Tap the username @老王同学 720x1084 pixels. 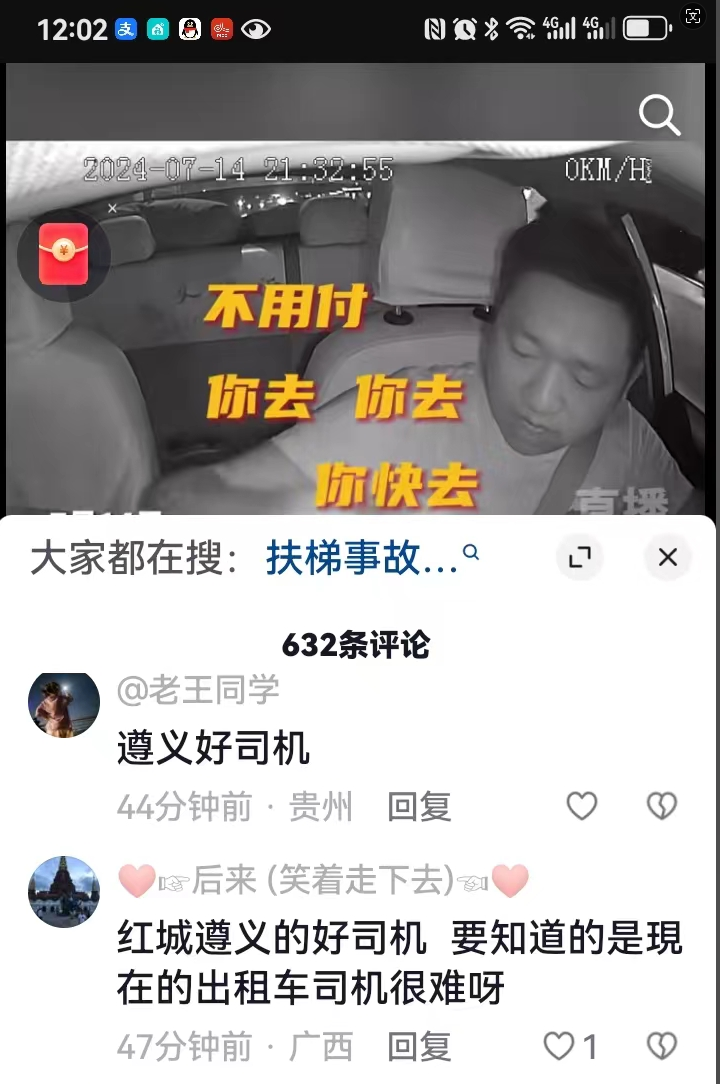click(x=198, y=690)
